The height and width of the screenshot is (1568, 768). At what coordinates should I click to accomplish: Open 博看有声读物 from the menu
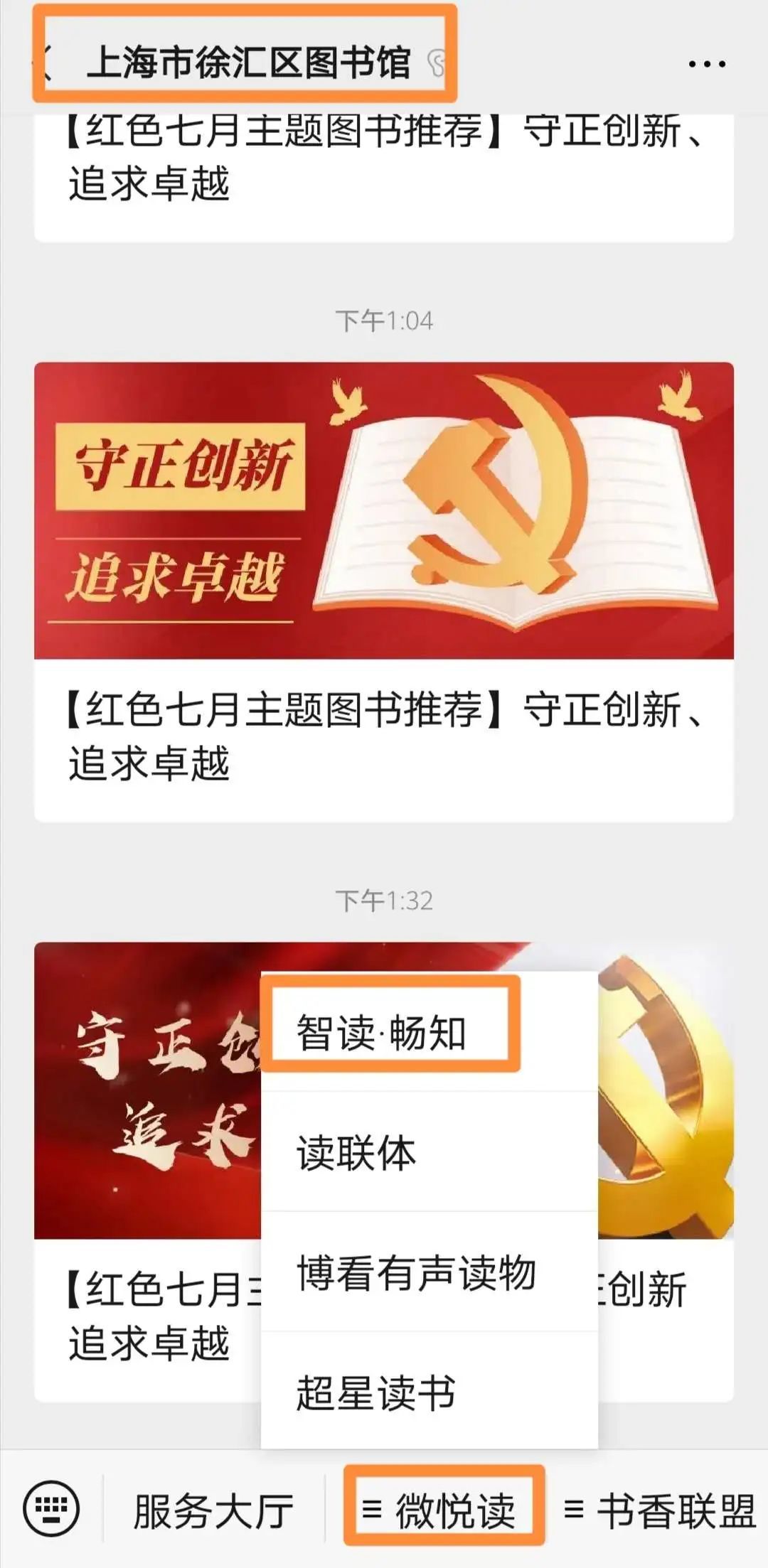(416, 1272)
